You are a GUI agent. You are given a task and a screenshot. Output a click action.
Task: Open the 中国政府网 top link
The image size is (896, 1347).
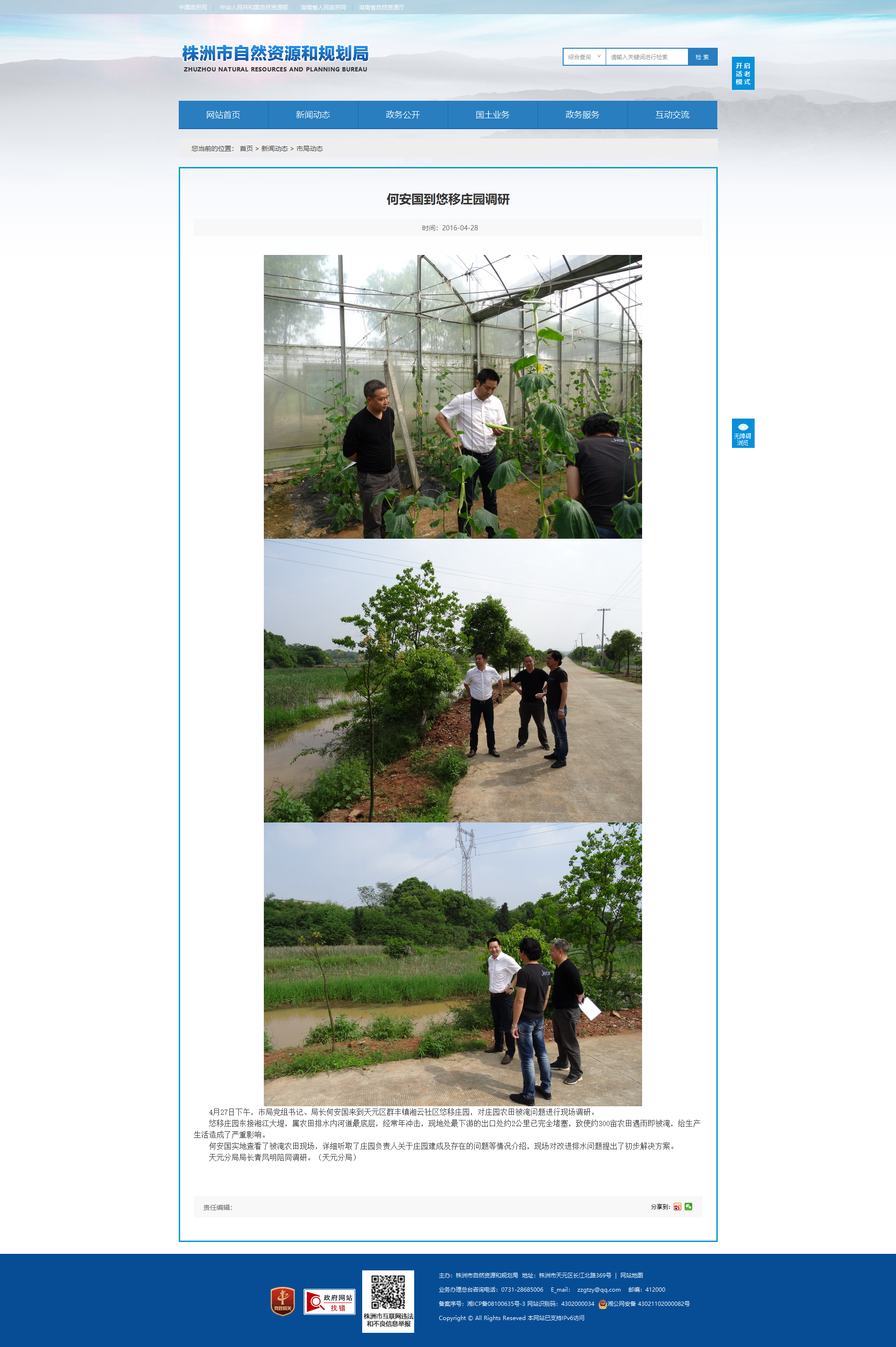[192, 8]
